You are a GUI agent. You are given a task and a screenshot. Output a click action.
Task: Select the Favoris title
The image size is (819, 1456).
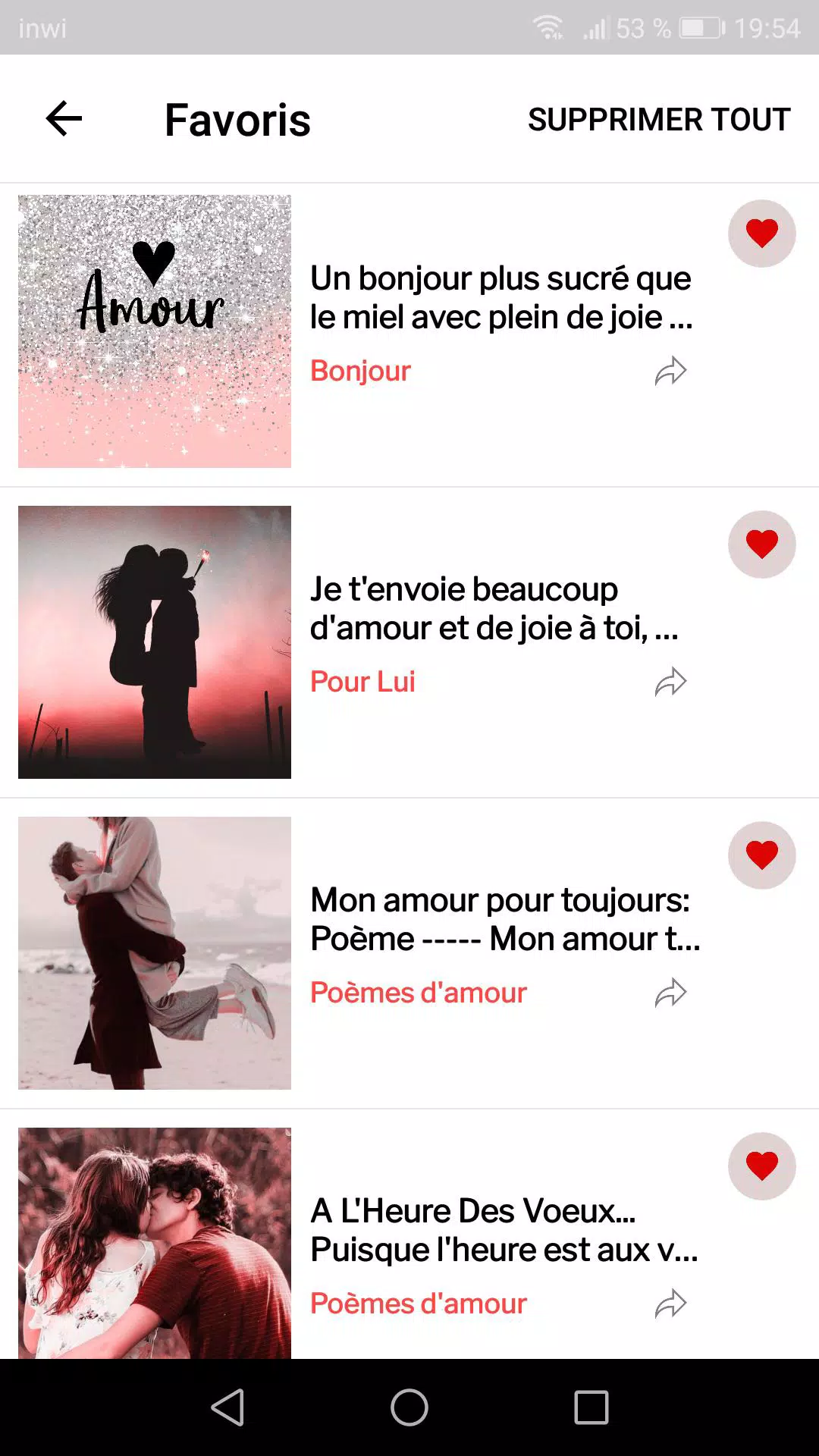click(237, 119)
